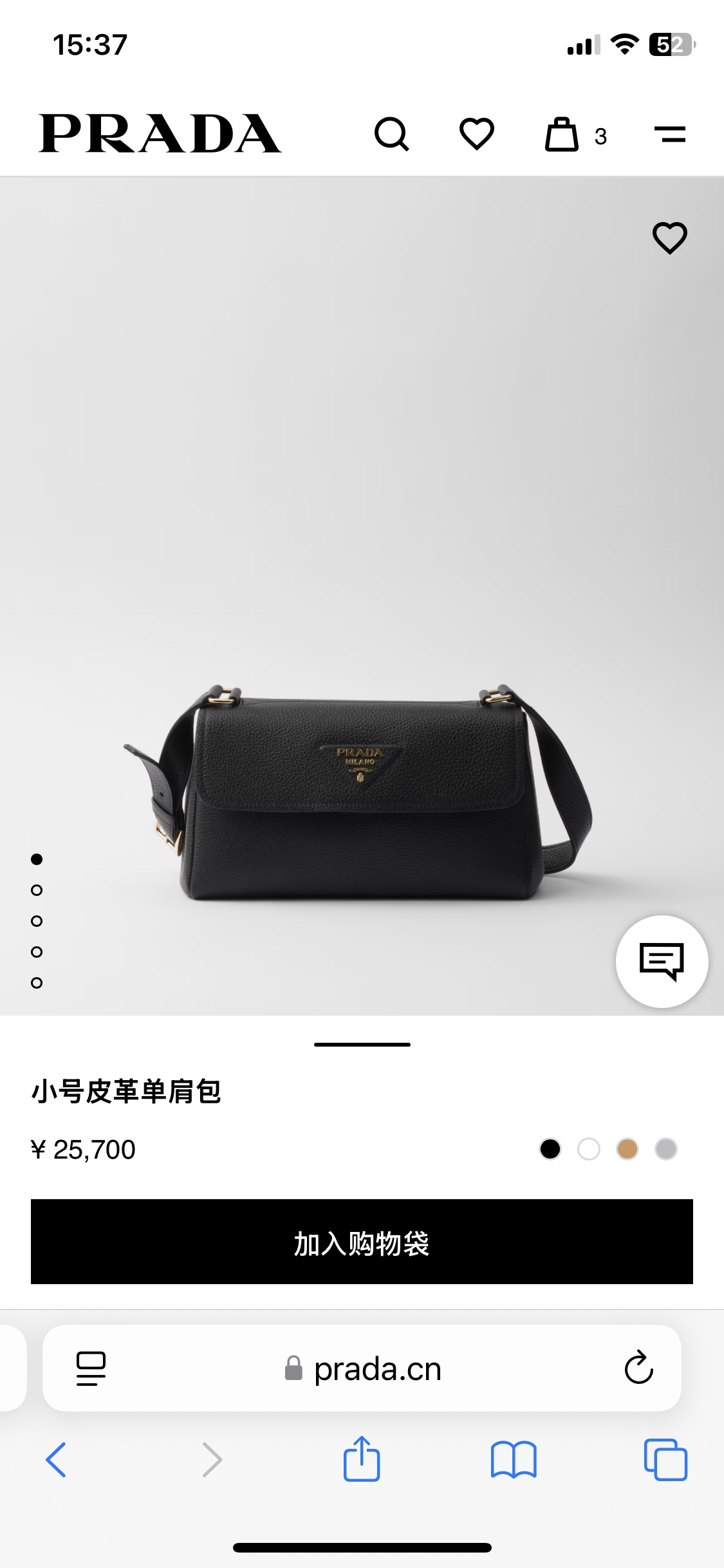
Task: Reload the page
Action: click(x=638, y=1368)
